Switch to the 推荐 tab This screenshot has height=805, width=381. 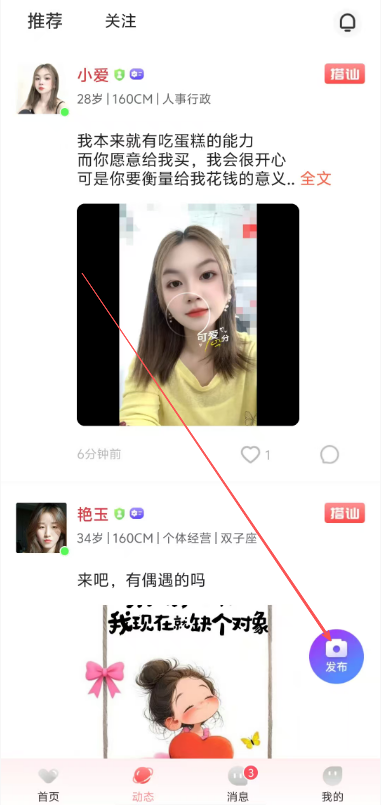click(x=45, y=22)
